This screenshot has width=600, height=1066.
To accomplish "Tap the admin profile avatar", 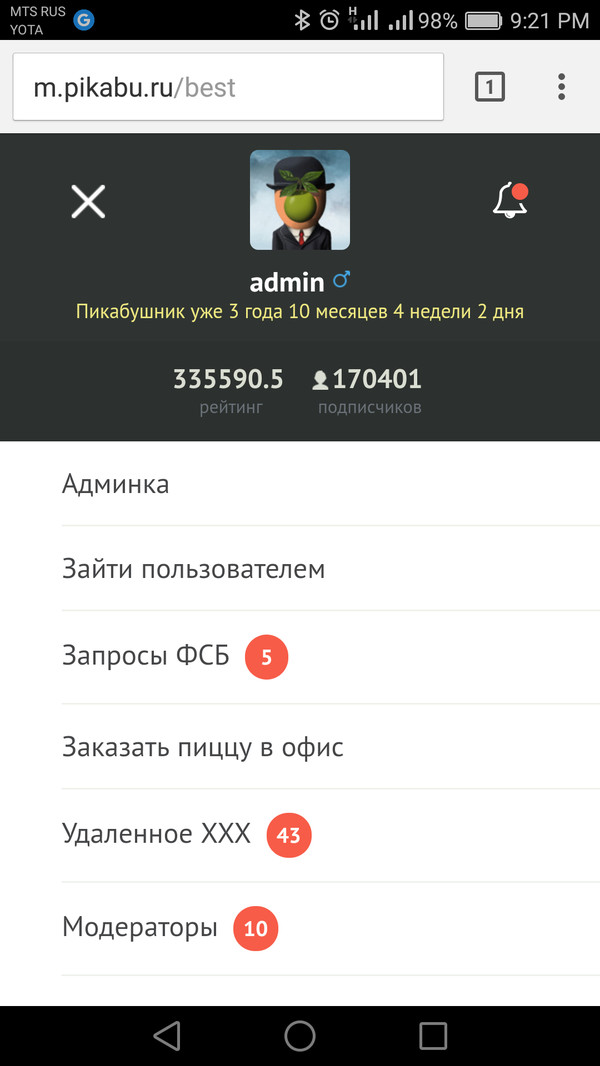I will [x=300, y=200].
